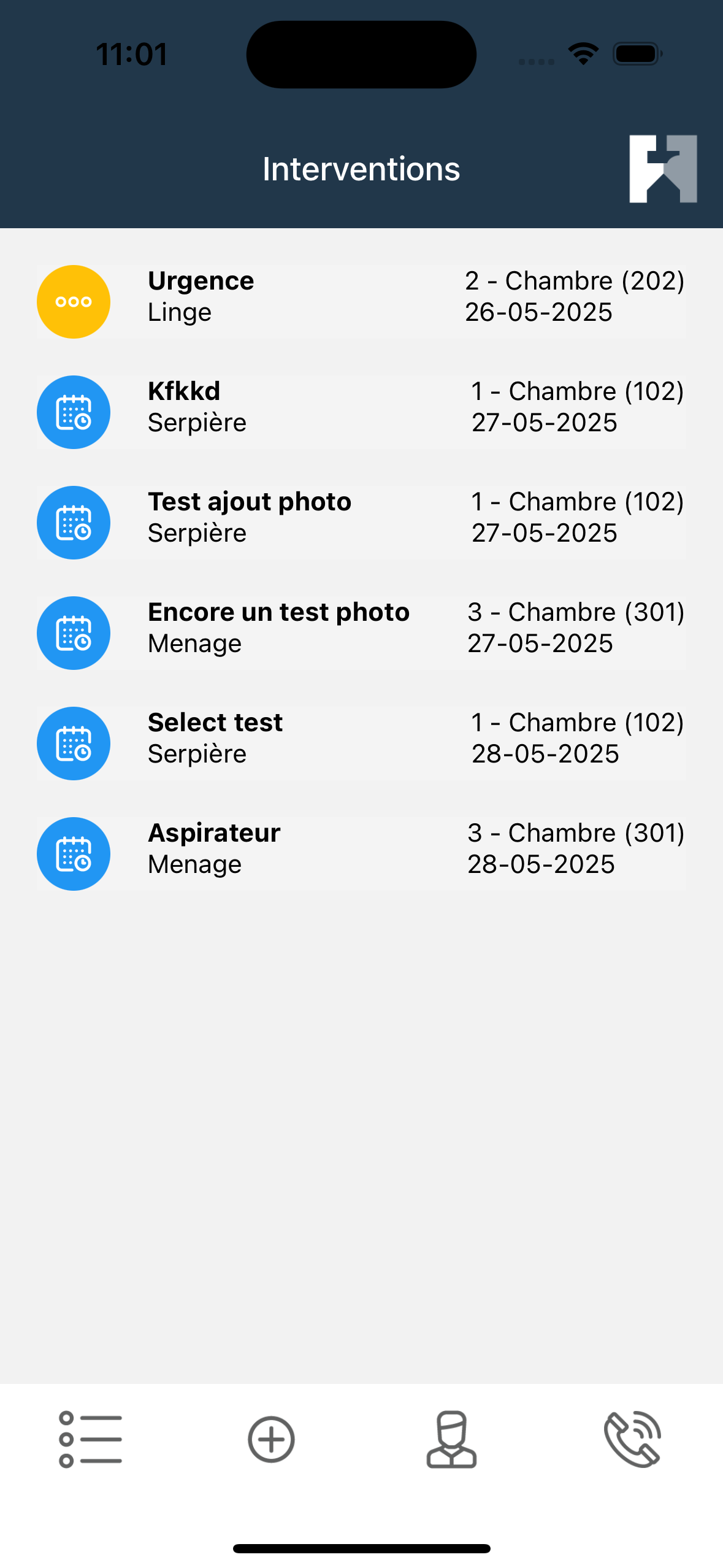Open the list view from the bottom bar
The image size is (723, 1568).
(x=90, y=1439)
